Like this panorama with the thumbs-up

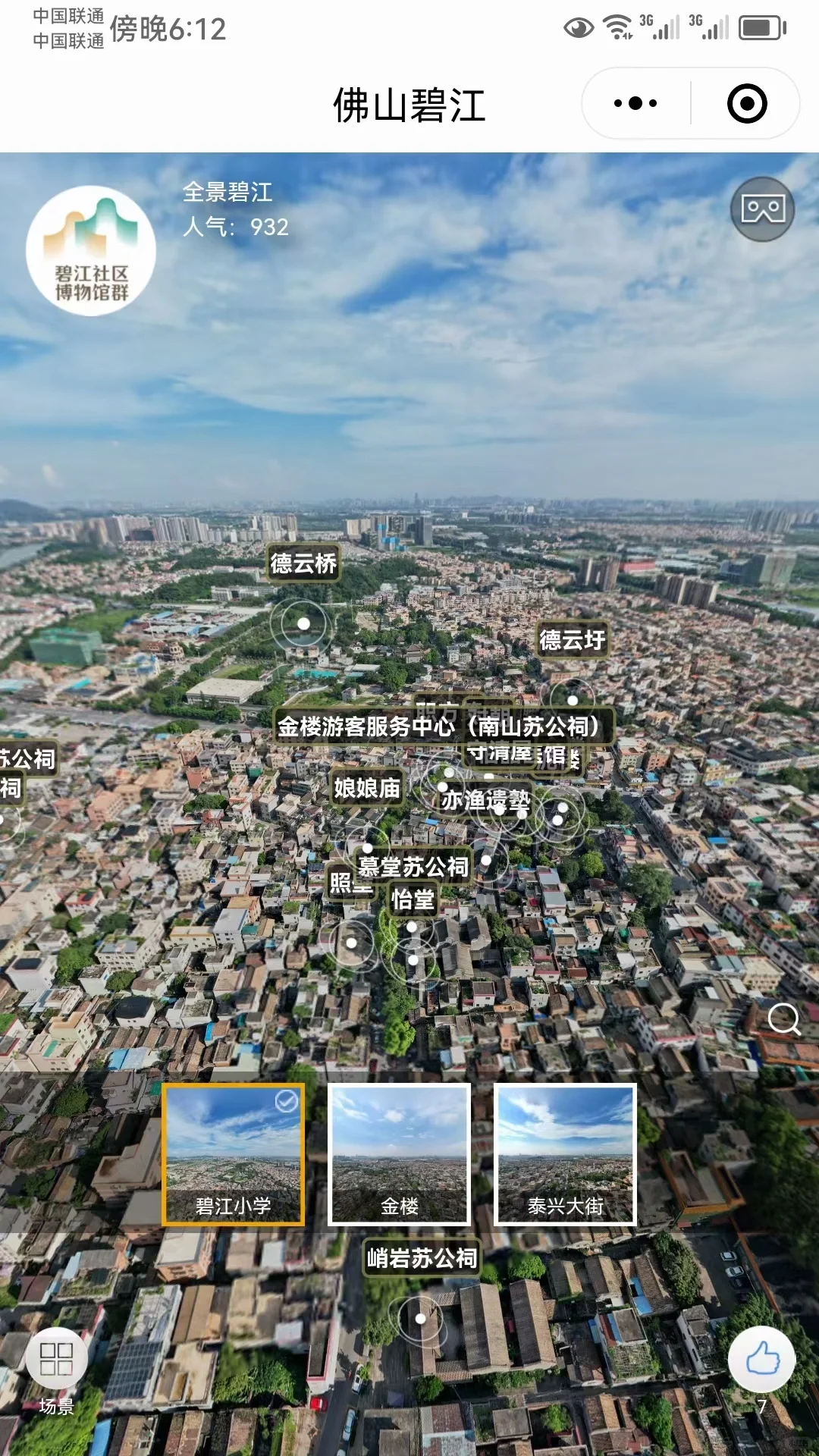pos(761,1359)
